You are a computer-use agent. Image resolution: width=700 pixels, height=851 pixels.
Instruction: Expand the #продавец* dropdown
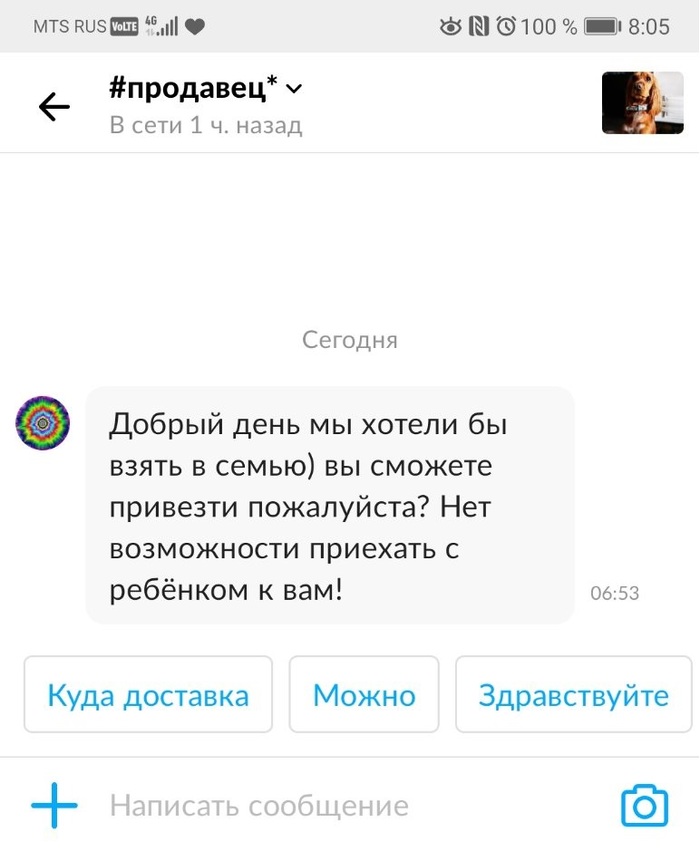pos(293,89)
